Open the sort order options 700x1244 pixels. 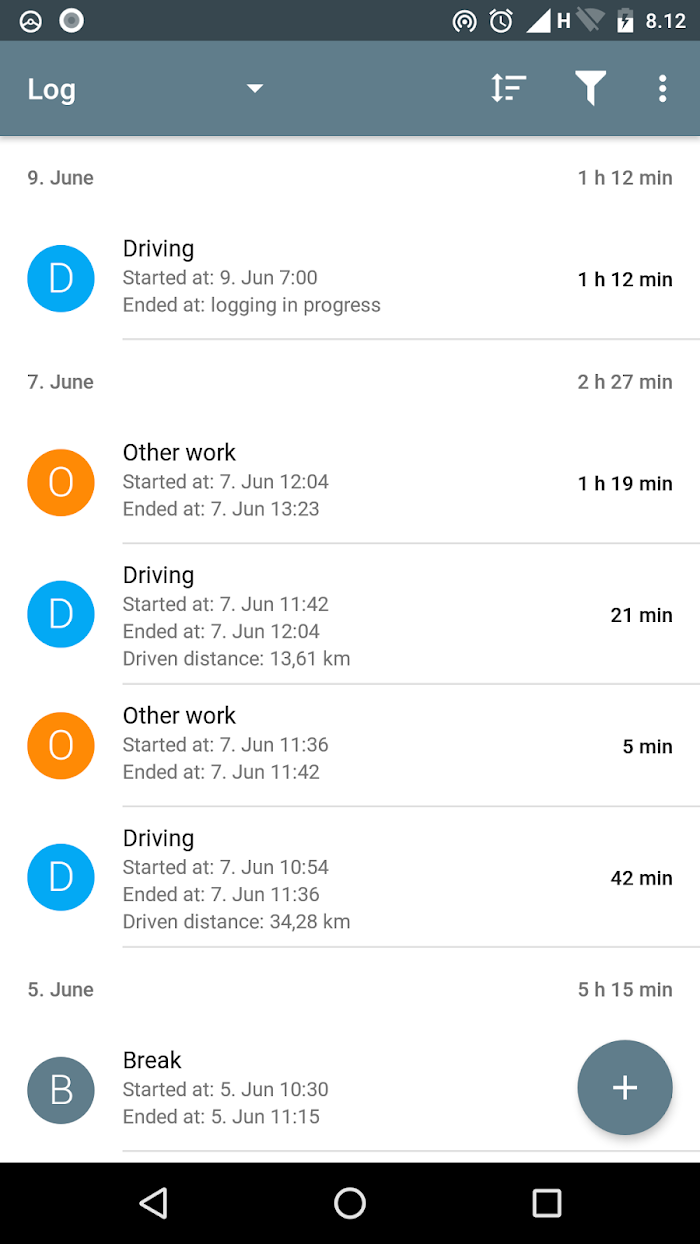tap(508, 89)
